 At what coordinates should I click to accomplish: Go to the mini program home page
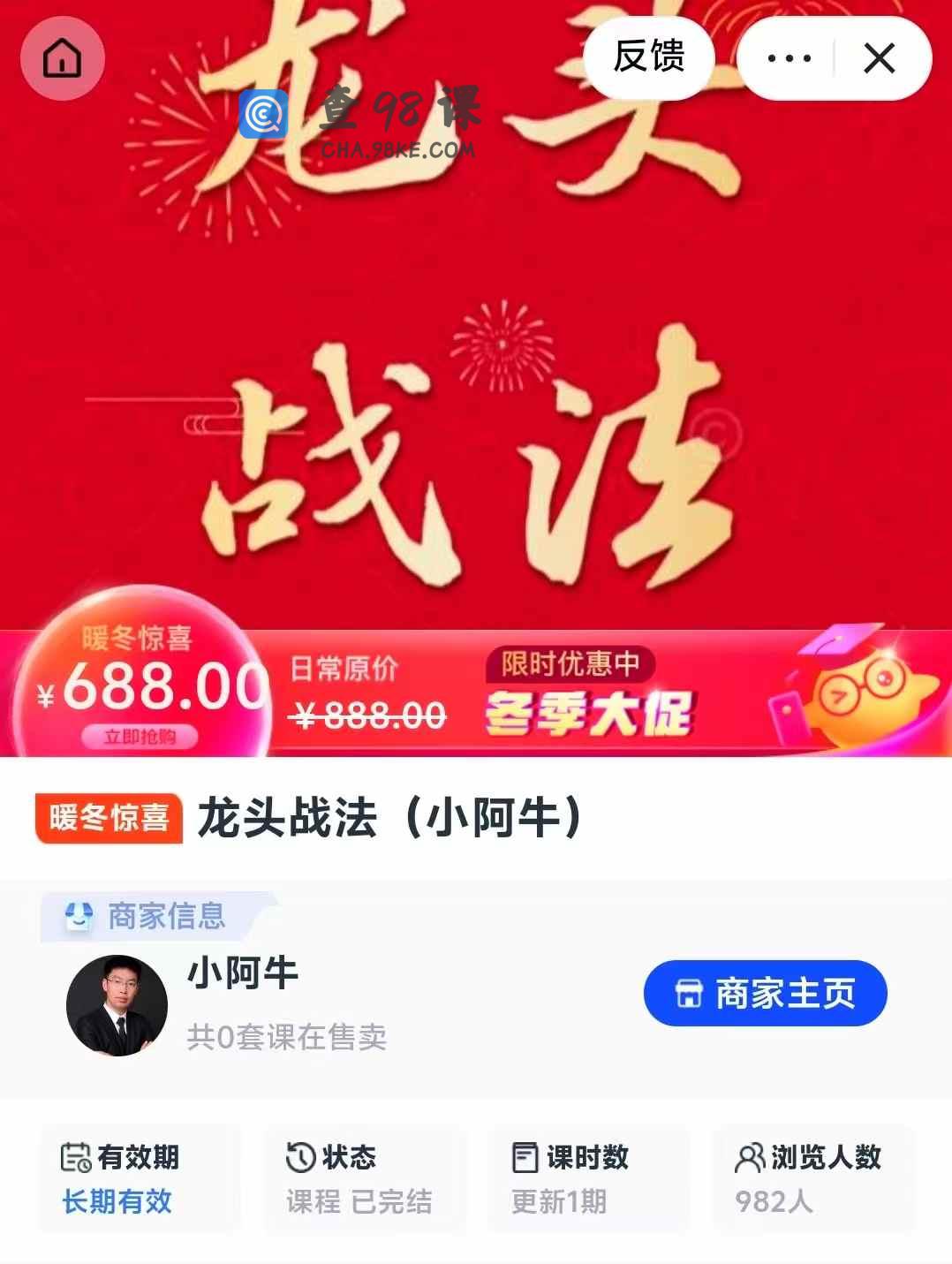(x=63, y=58)
